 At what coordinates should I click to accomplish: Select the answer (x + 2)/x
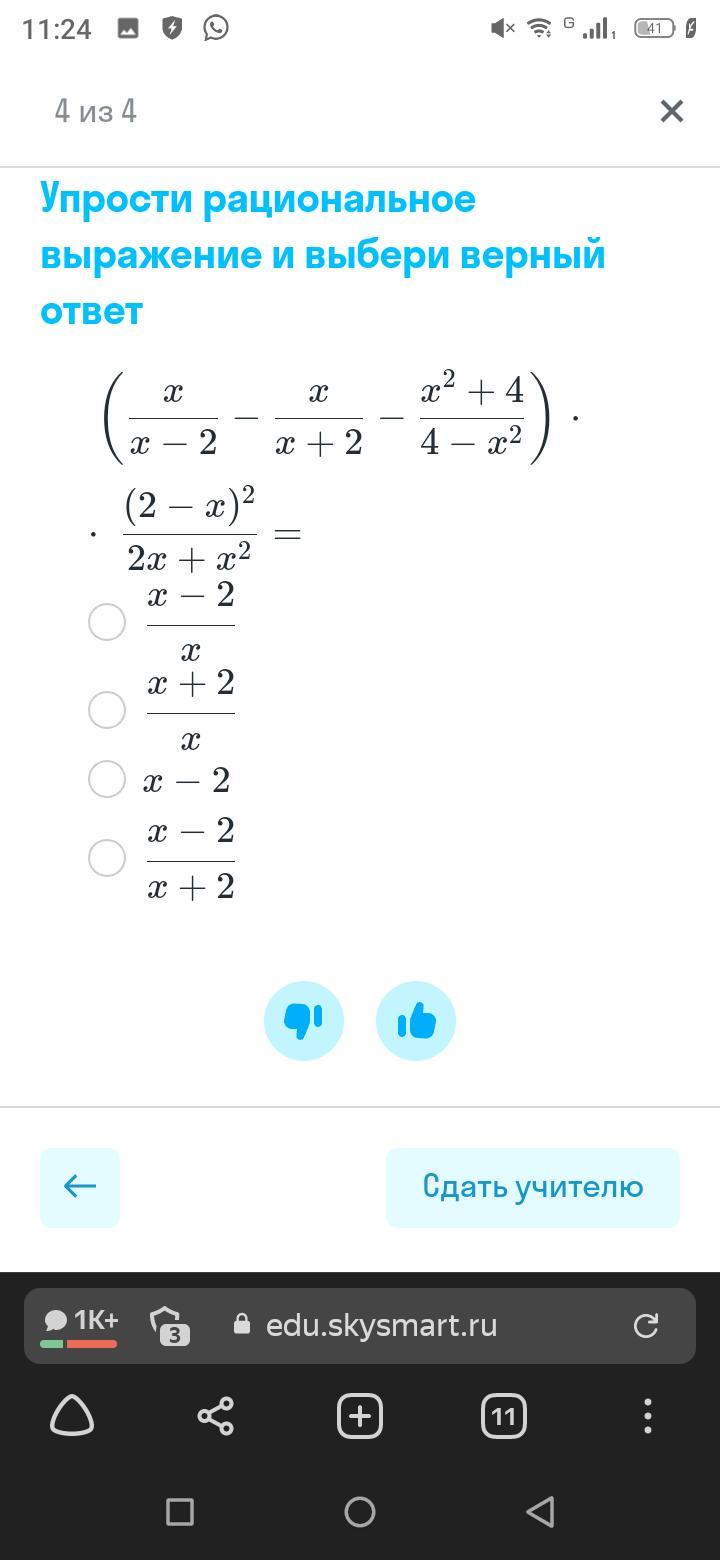(x=107, y=710)
